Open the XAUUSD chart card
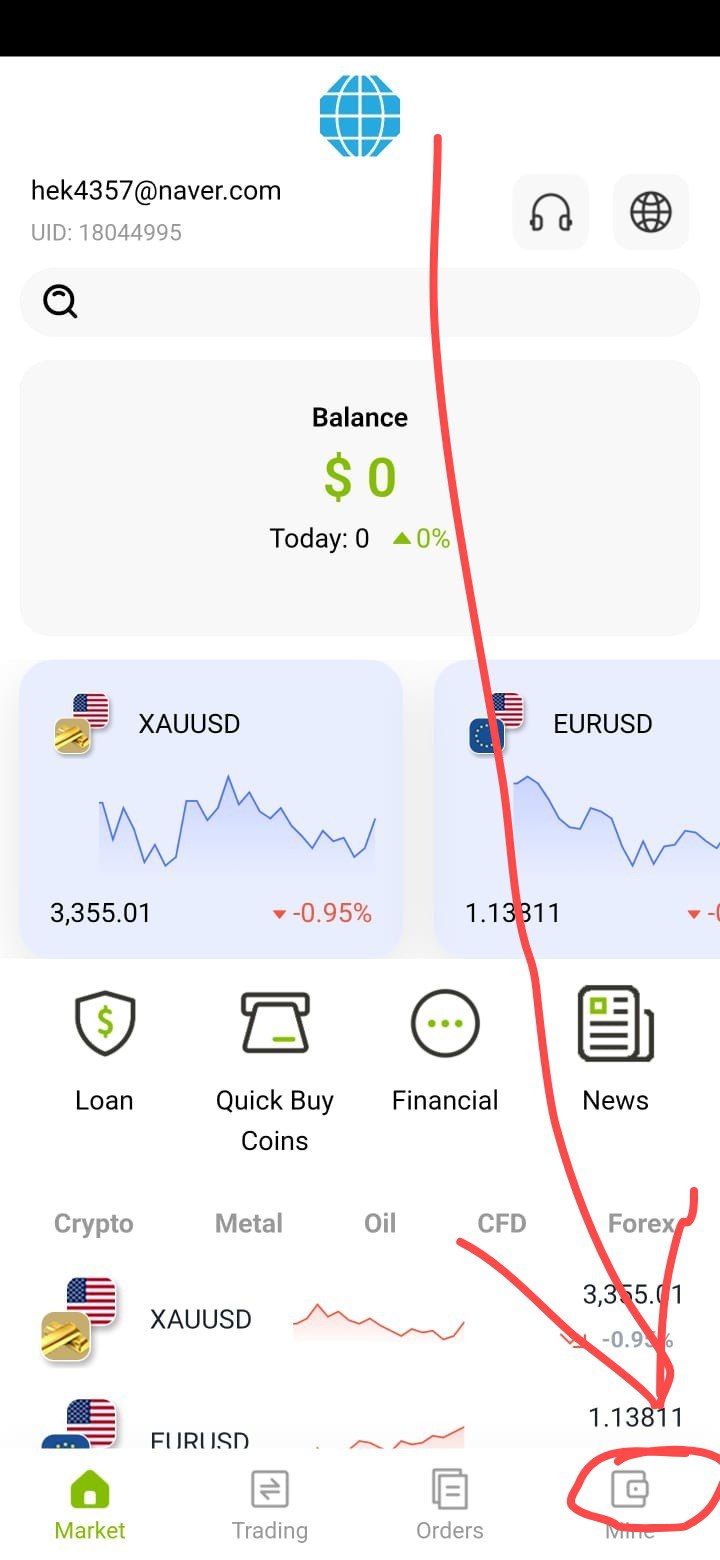Image resolution: width=720 pixels, height=1560 pixels. [x=211, y=808]
